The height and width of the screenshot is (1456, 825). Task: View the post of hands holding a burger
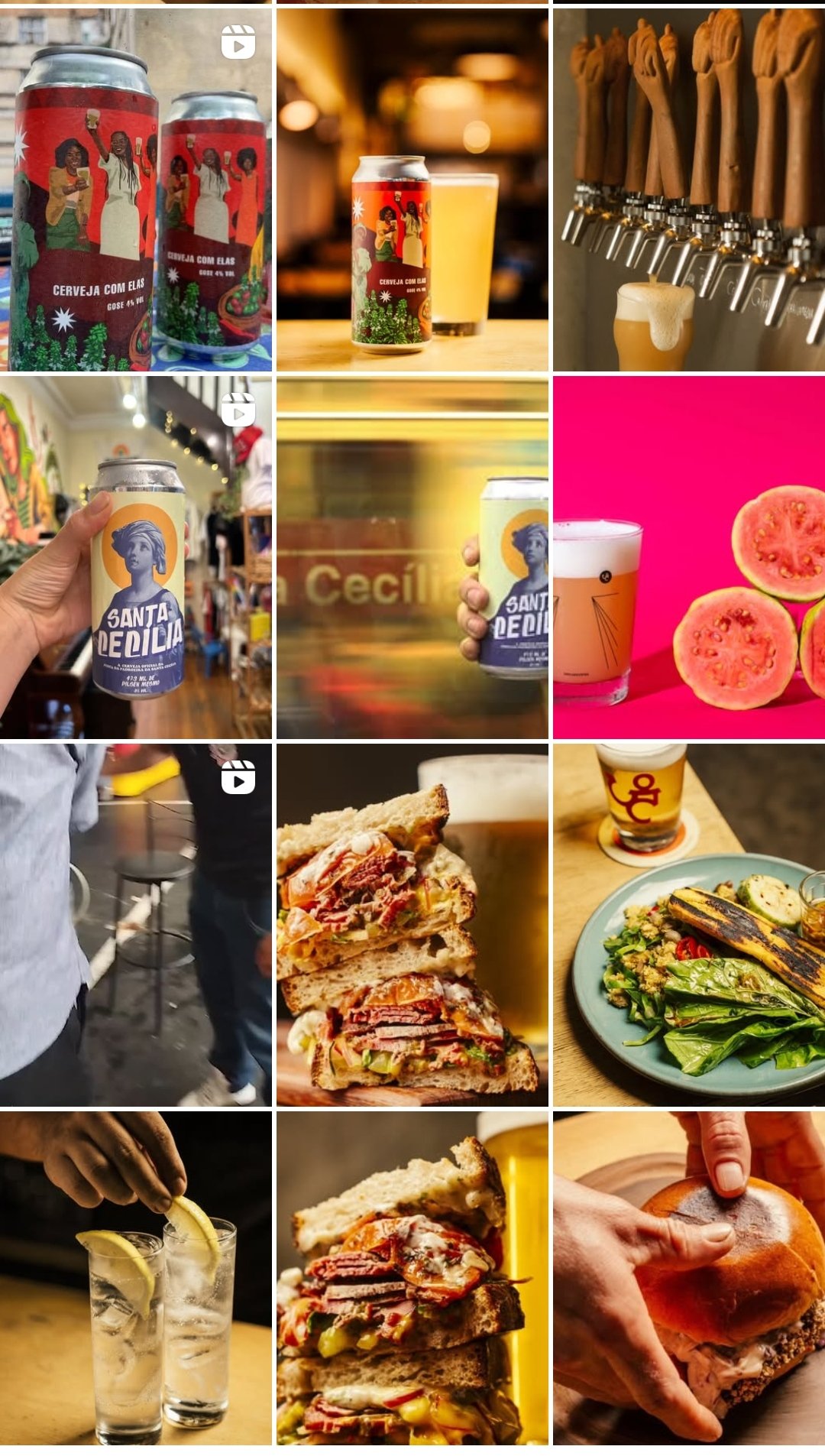[x=689, y=1278]
